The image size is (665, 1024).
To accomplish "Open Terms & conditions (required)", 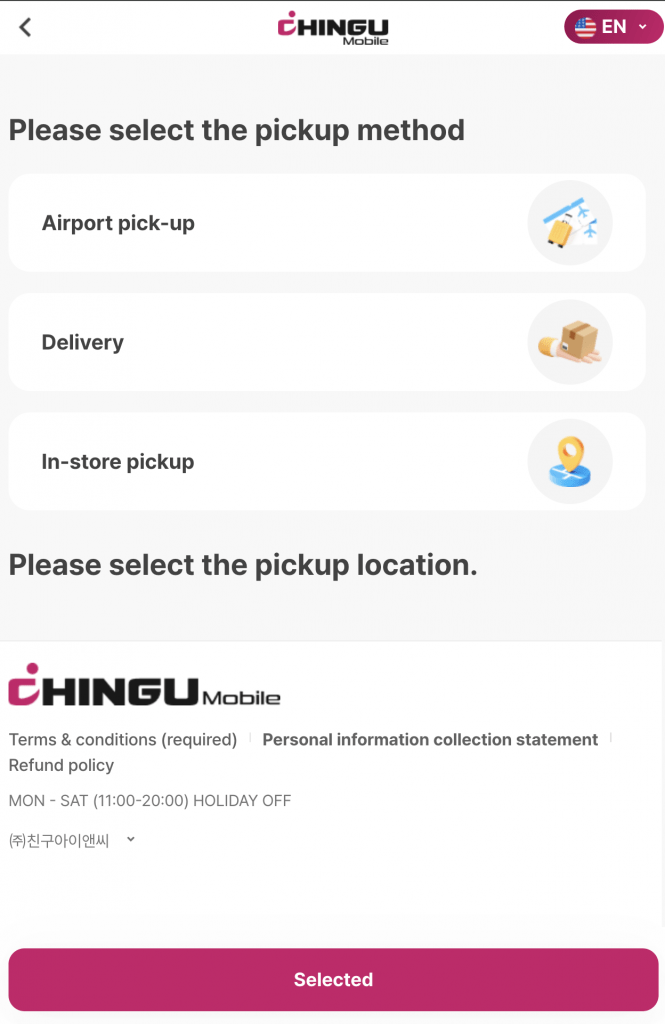I will coord(123,740).
